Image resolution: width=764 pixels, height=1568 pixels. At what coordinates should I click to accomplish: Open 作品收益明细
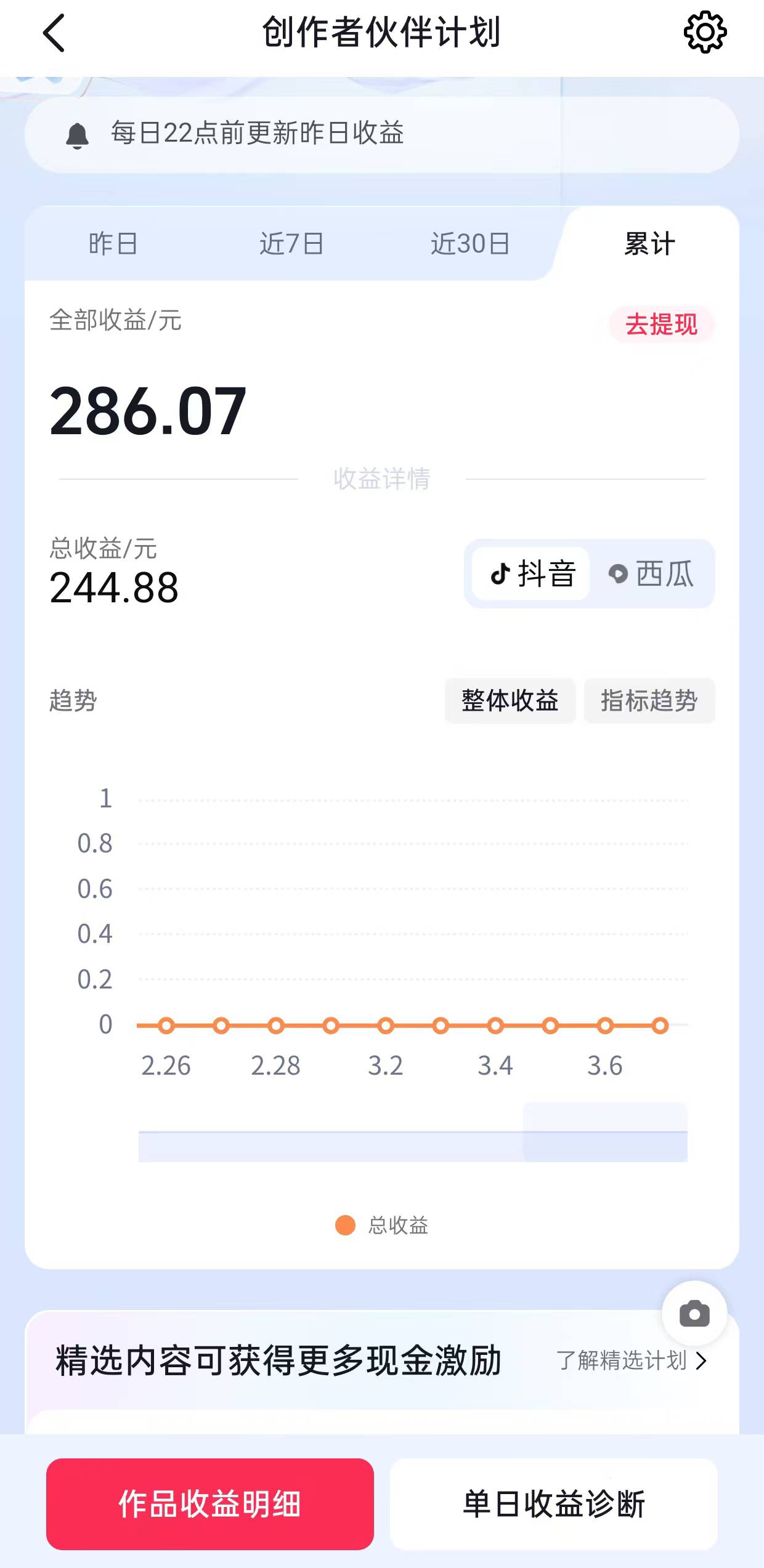pyautogui.click(x=210, y=1504)
